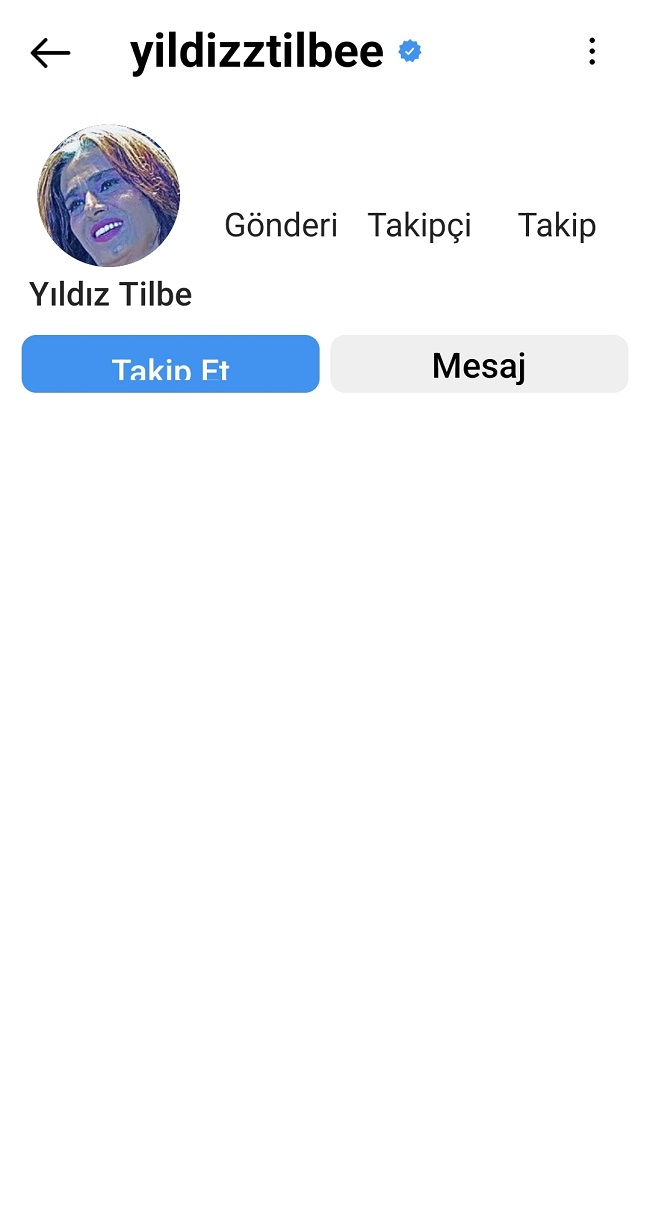The width and height of the screenshot is (650, 1221).
Task: View the Takipçi followers list
Action: 419,225
